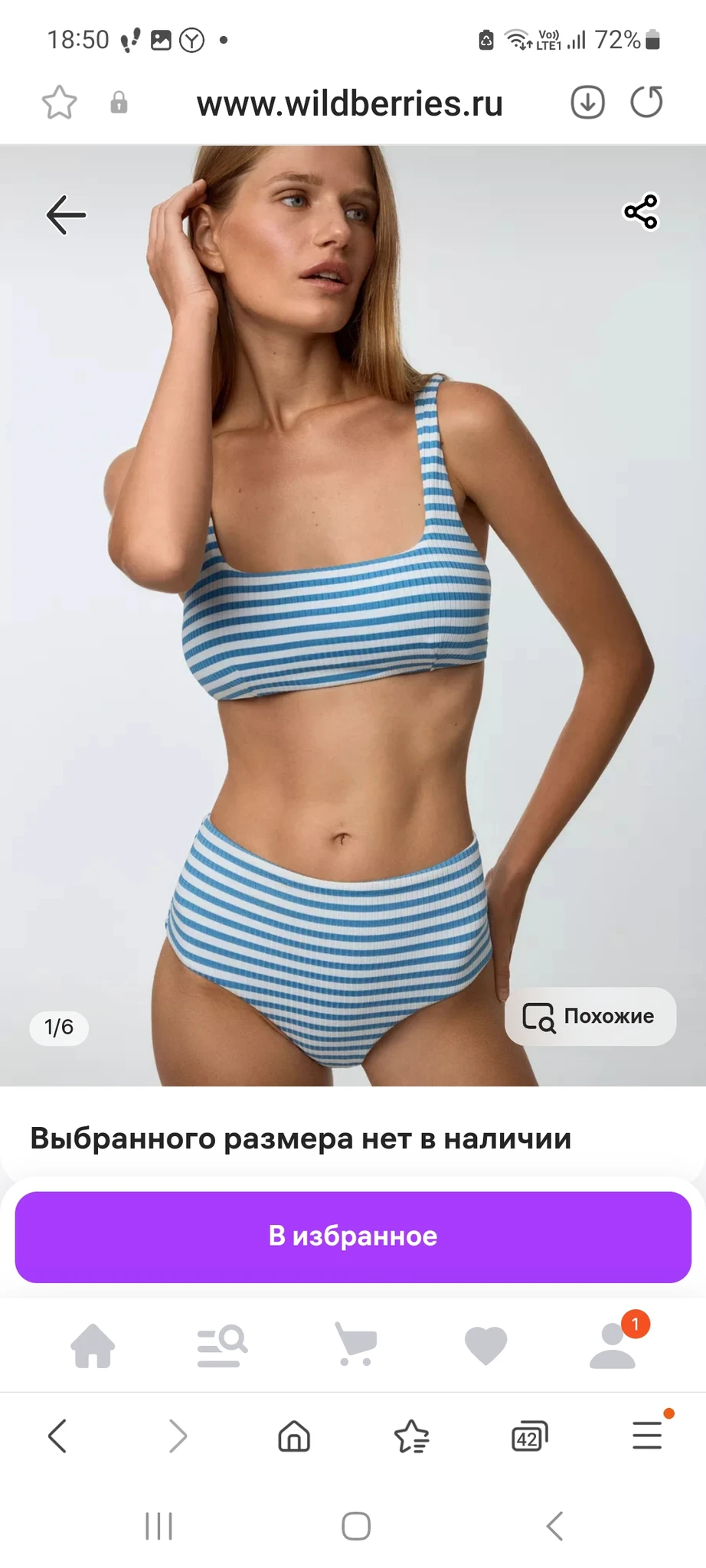The image size is (706, 1568).
Task: Open similar items via Похожие
Action: pos(590,1016)
